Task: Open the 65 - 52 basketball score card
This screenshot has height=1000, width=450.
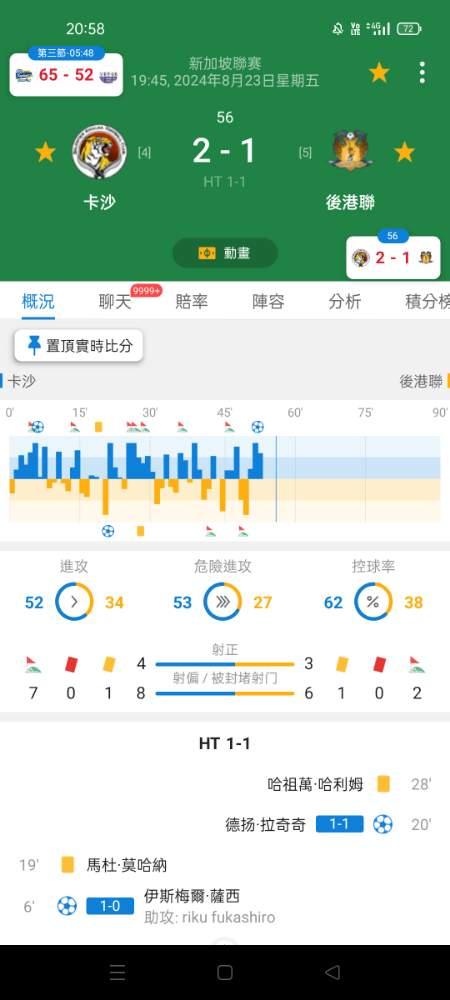Action: click(x=66, y=71)
